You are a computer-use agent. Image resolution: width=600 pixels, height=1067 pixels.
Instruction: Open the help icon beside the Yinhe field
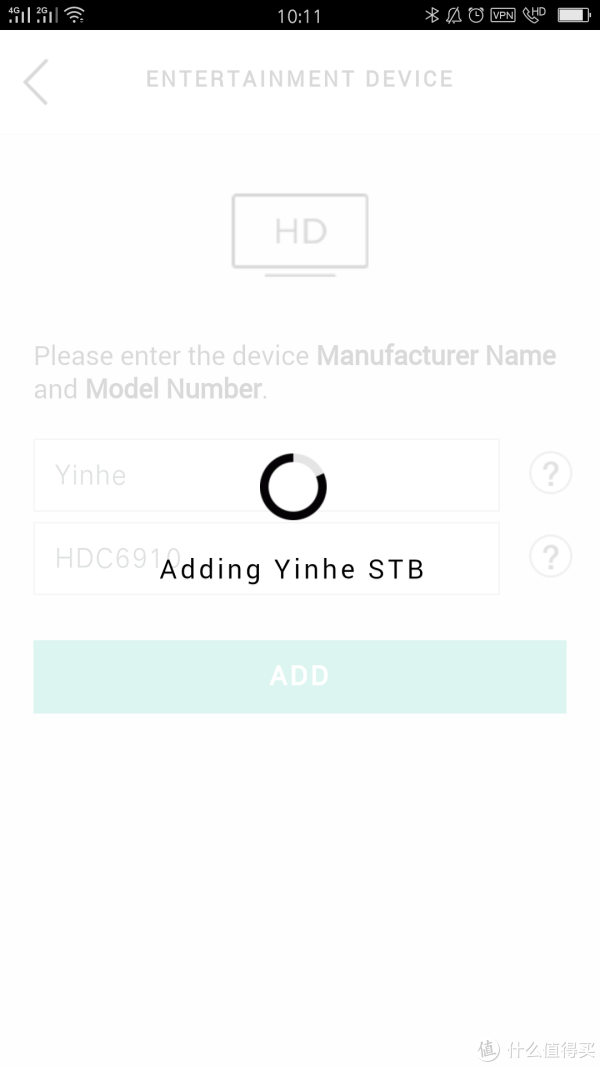550,472
